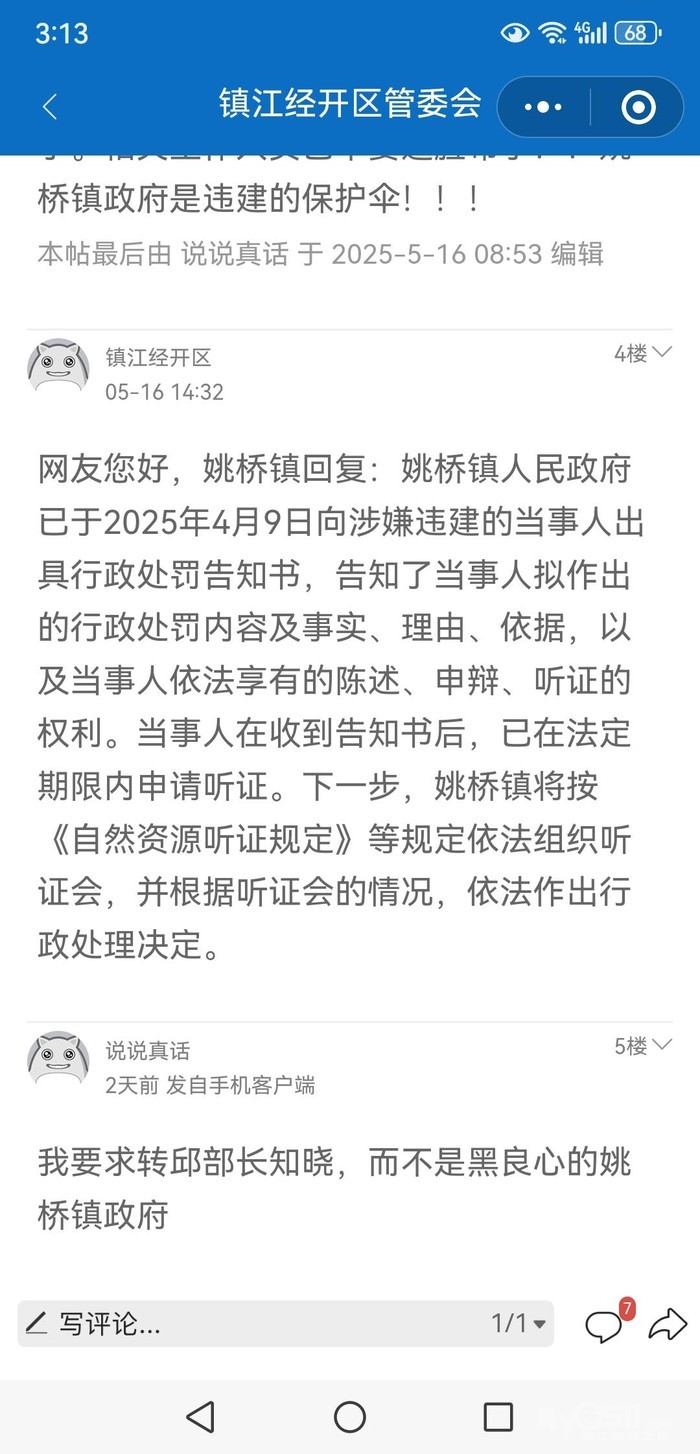Tap 说说真话 avatar on the 5楼 reply
Viewport: 700px width, 1454px height.
58,1058
